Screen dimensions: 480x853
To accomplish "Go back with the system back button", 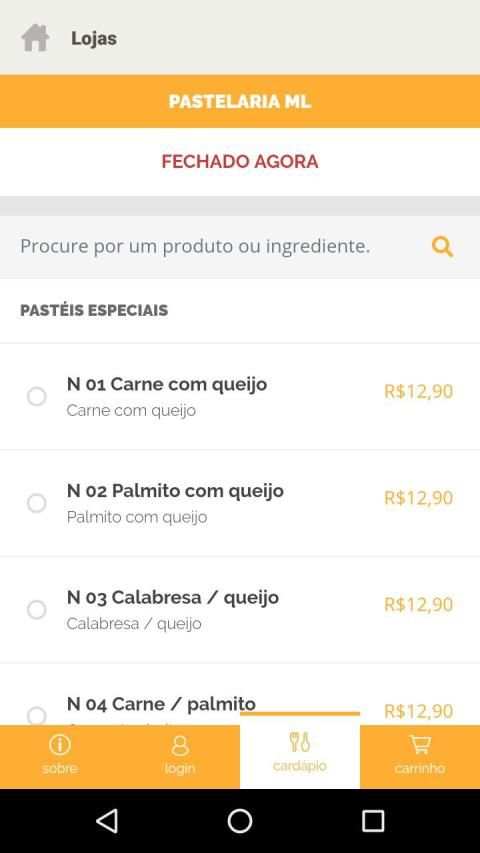I will 107,820.
